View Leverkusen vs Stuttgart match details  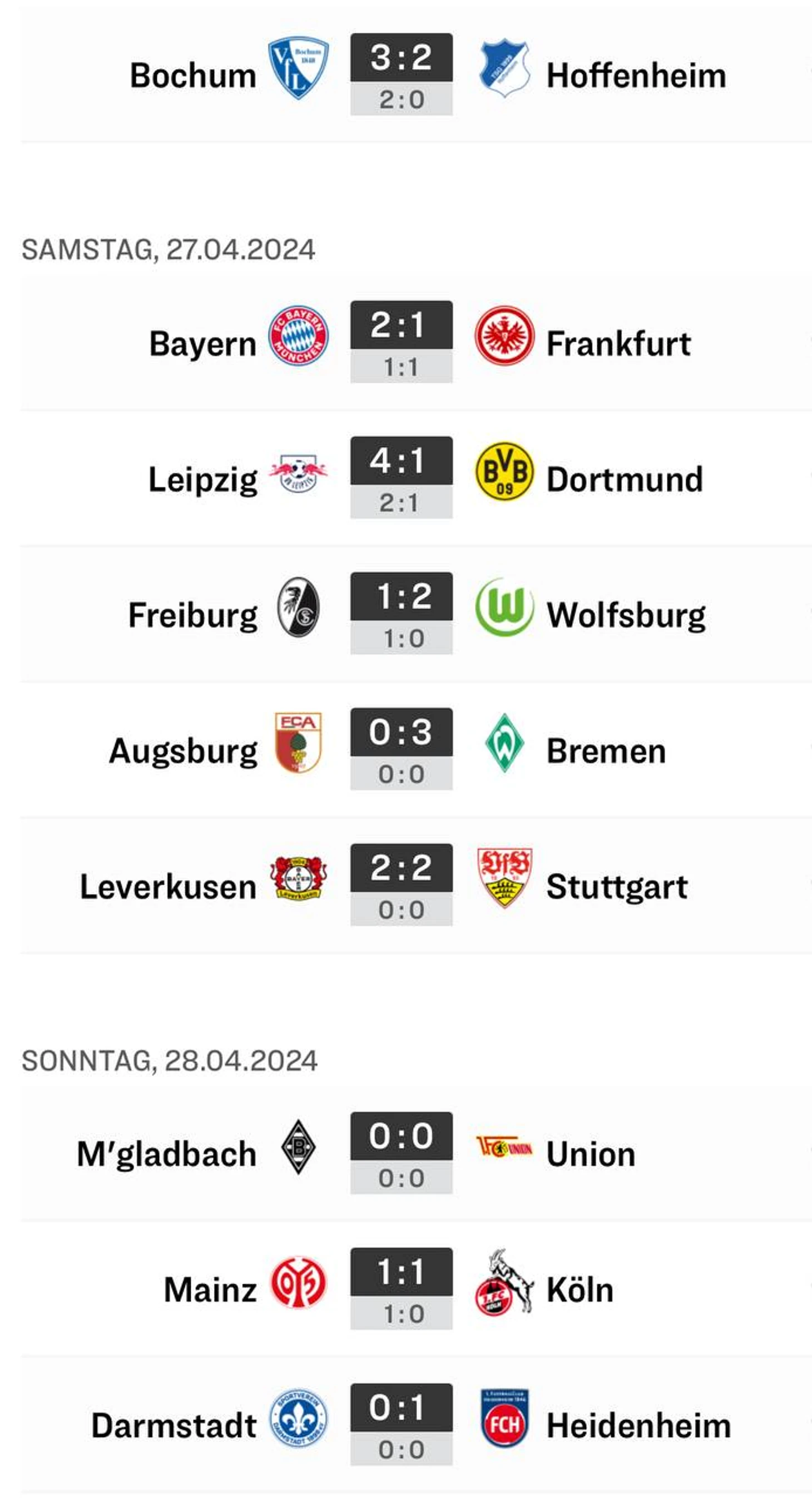[401, 884]
